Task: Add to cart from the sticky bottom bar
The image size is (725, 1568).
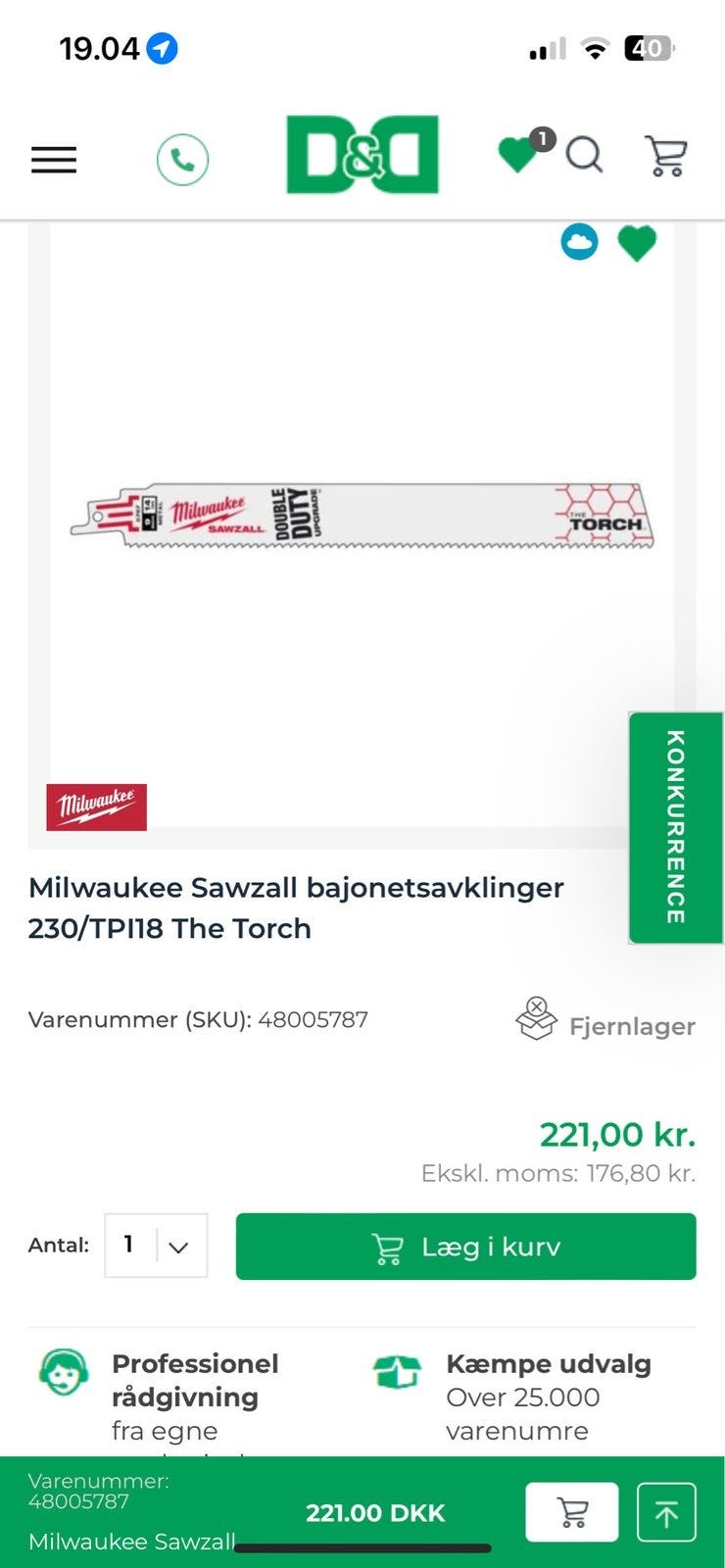Action: (572, 1512)
